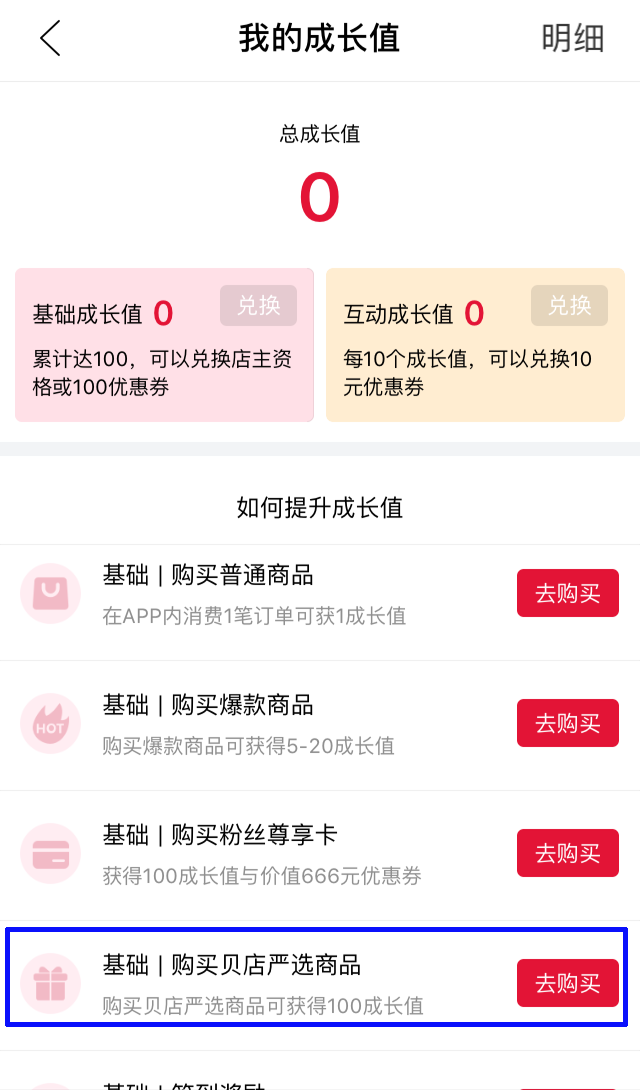The image size is (640, 1090).
Task: Tap 去购买 for 购买普通商品
Action: [568, 593]
